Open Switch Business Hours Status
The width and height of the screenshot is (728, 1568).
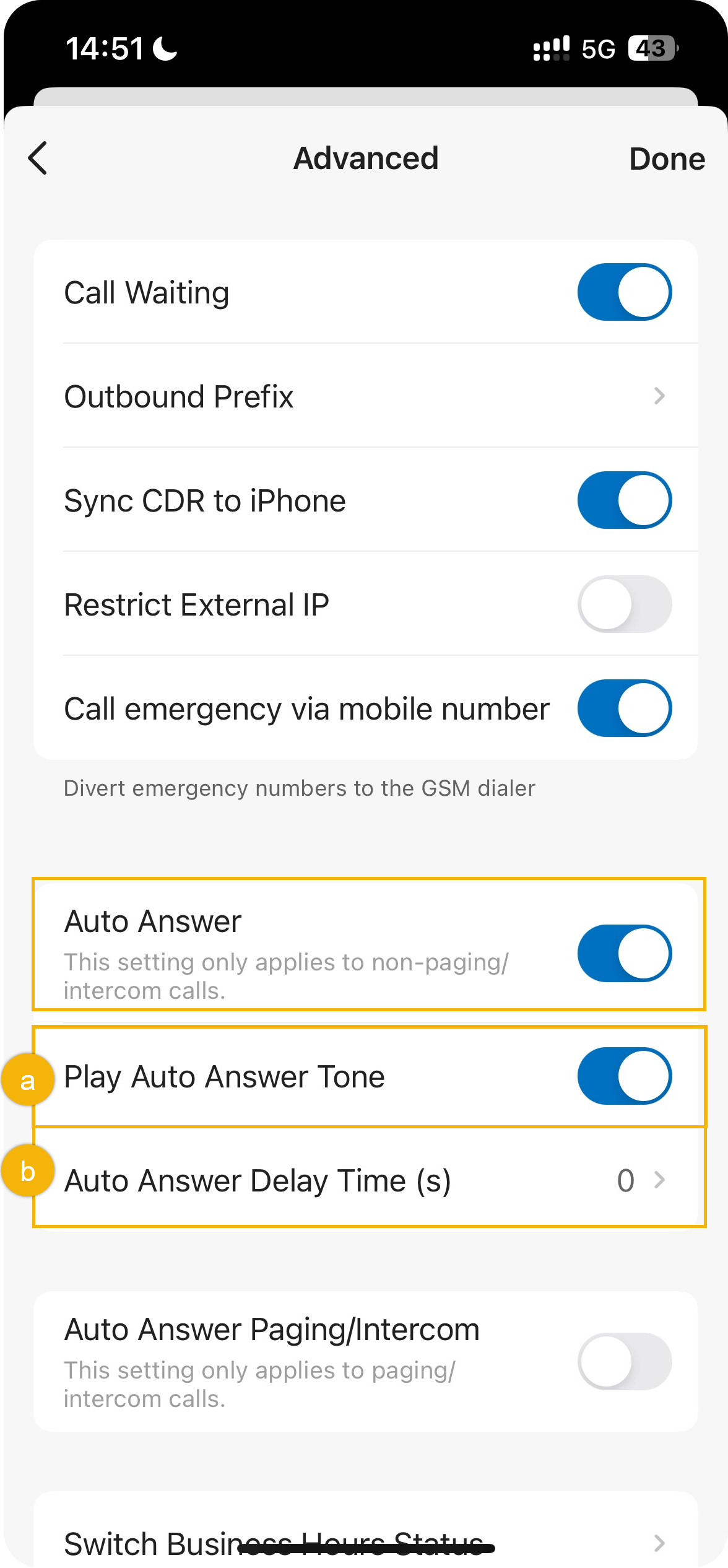click(365, 1541)
